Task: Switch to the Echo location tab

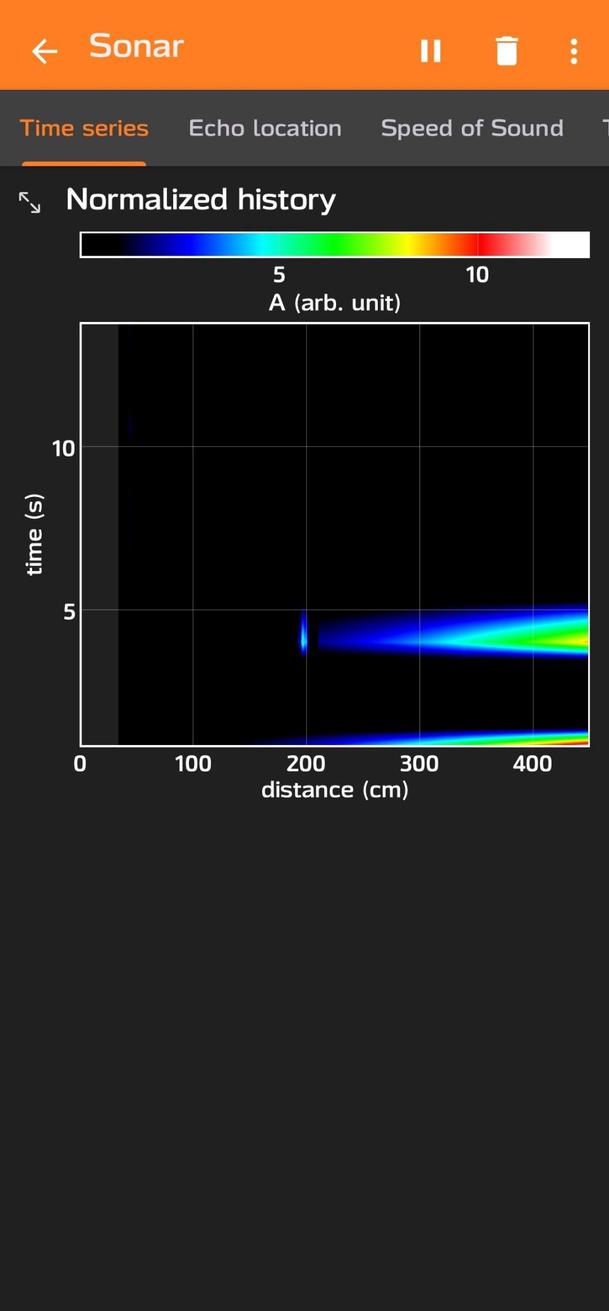Action: 265,128
